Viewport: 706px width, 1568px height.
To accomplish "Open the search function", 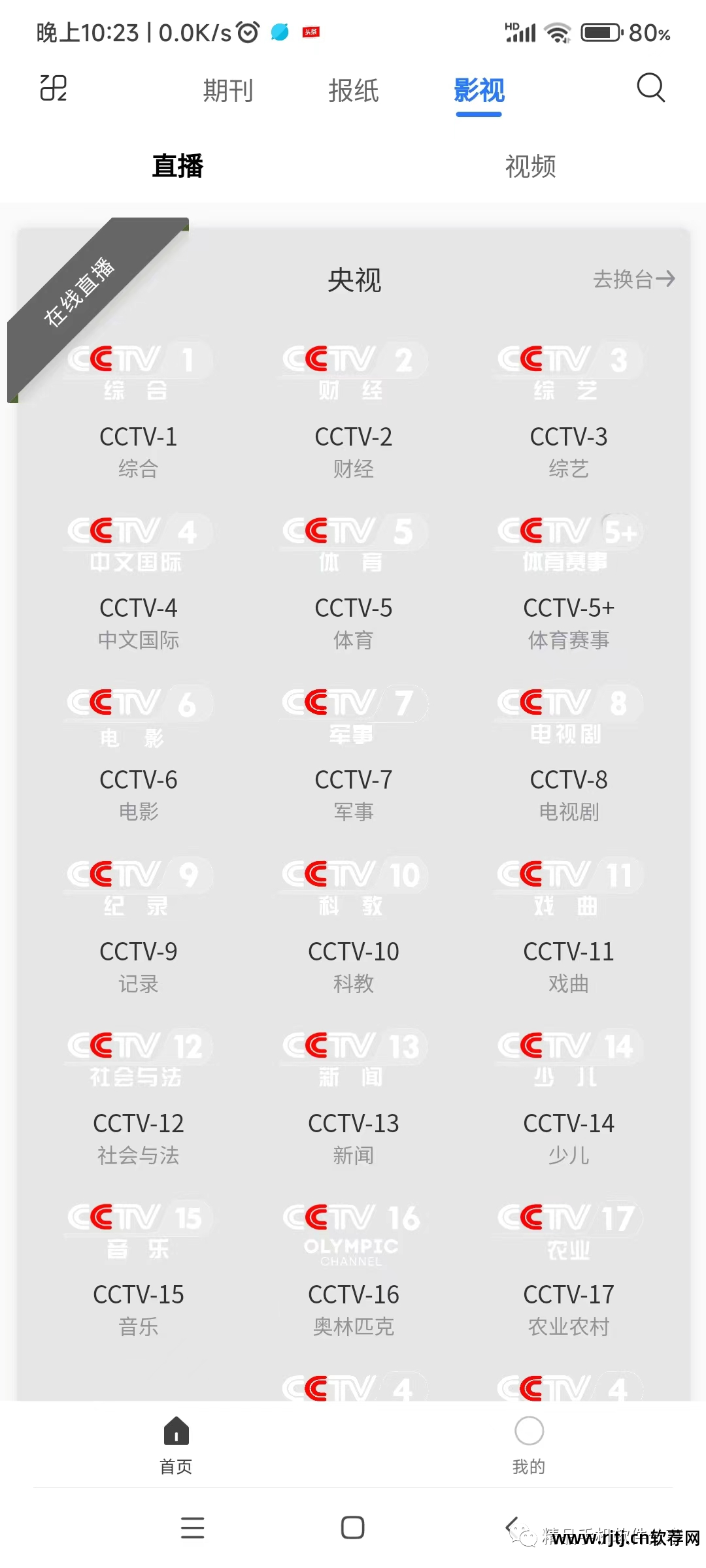I will click(650, 88).
